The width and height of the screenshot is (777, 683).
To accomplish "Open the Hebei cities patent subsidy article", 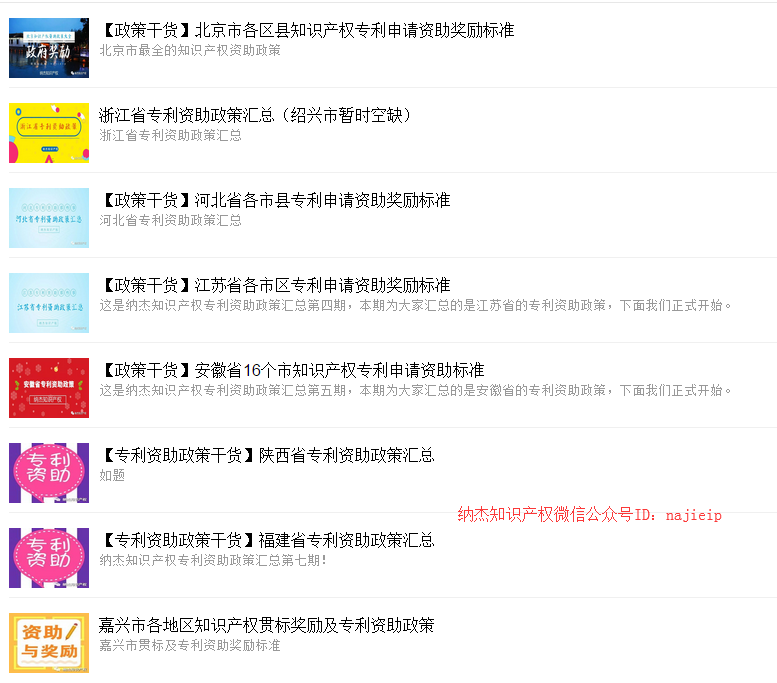I will pyautogui.click(x=275, y=201).
